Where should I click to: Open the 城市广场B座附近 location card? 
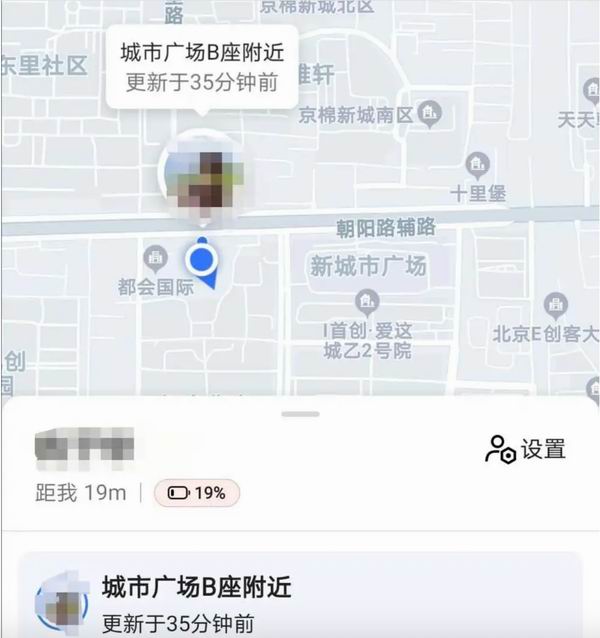point(300,598)
